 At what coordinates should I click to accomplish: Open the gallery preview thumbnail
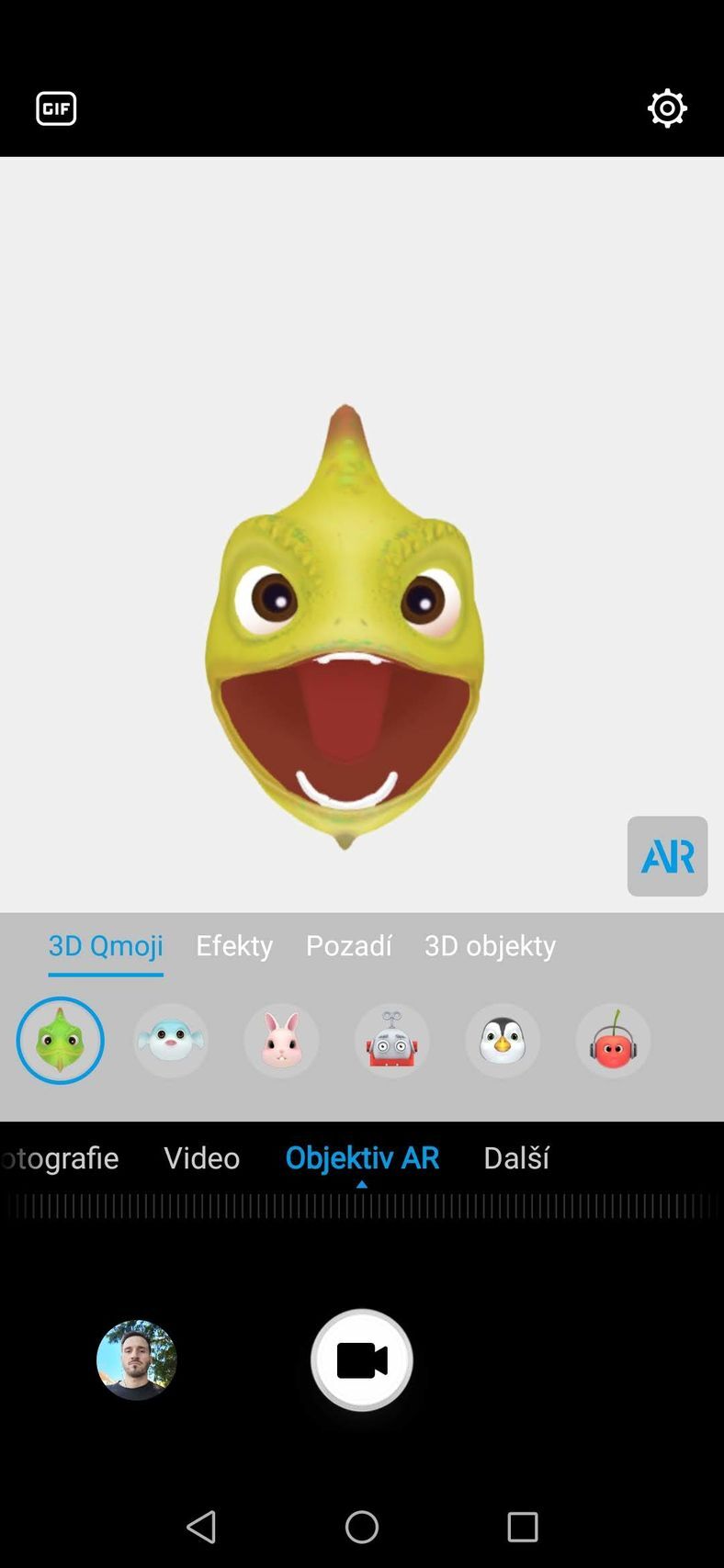[x=136, y=1359]
